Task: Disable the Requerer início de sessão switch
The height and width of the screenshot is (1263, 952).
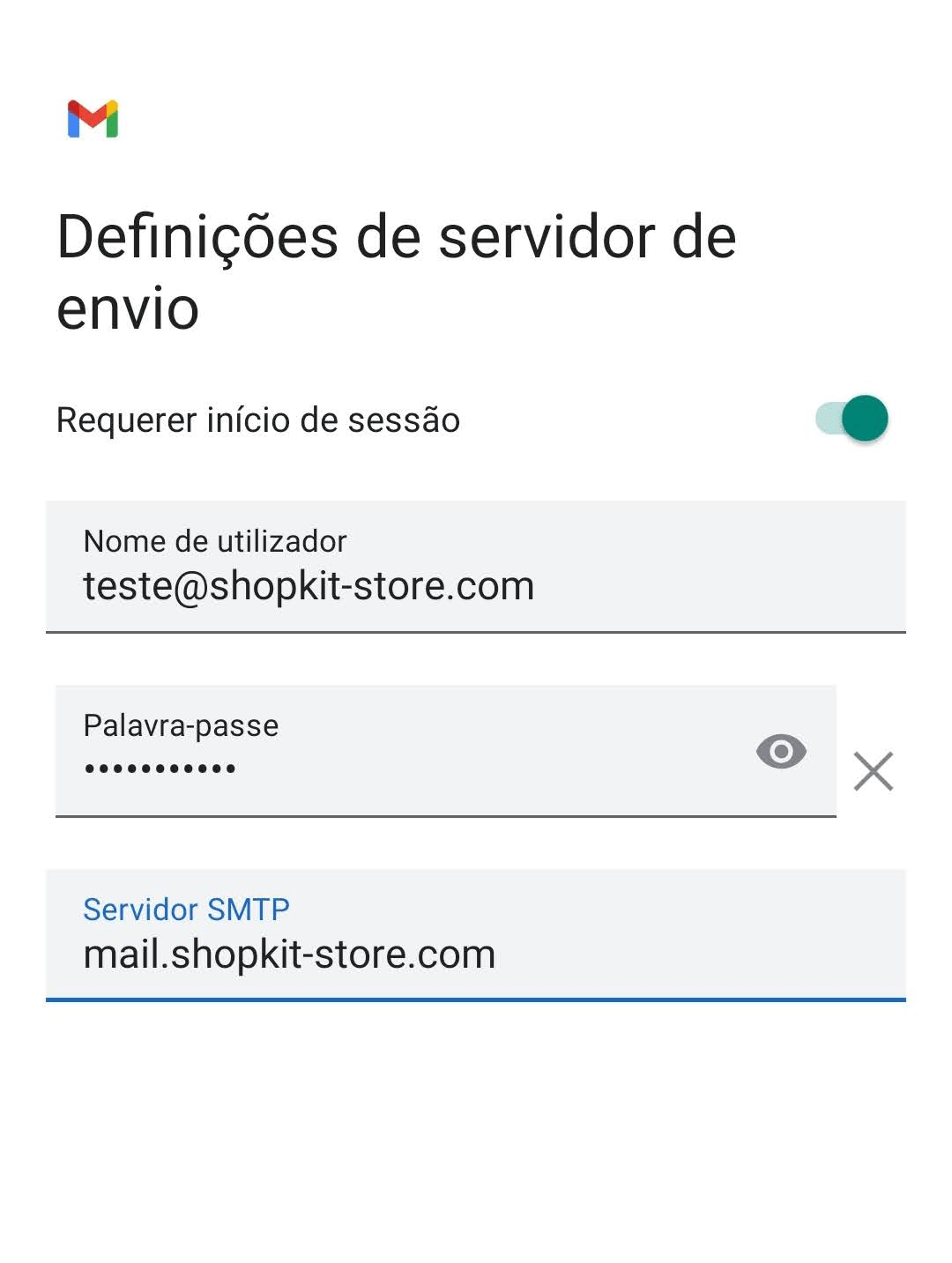Action: 852,419
